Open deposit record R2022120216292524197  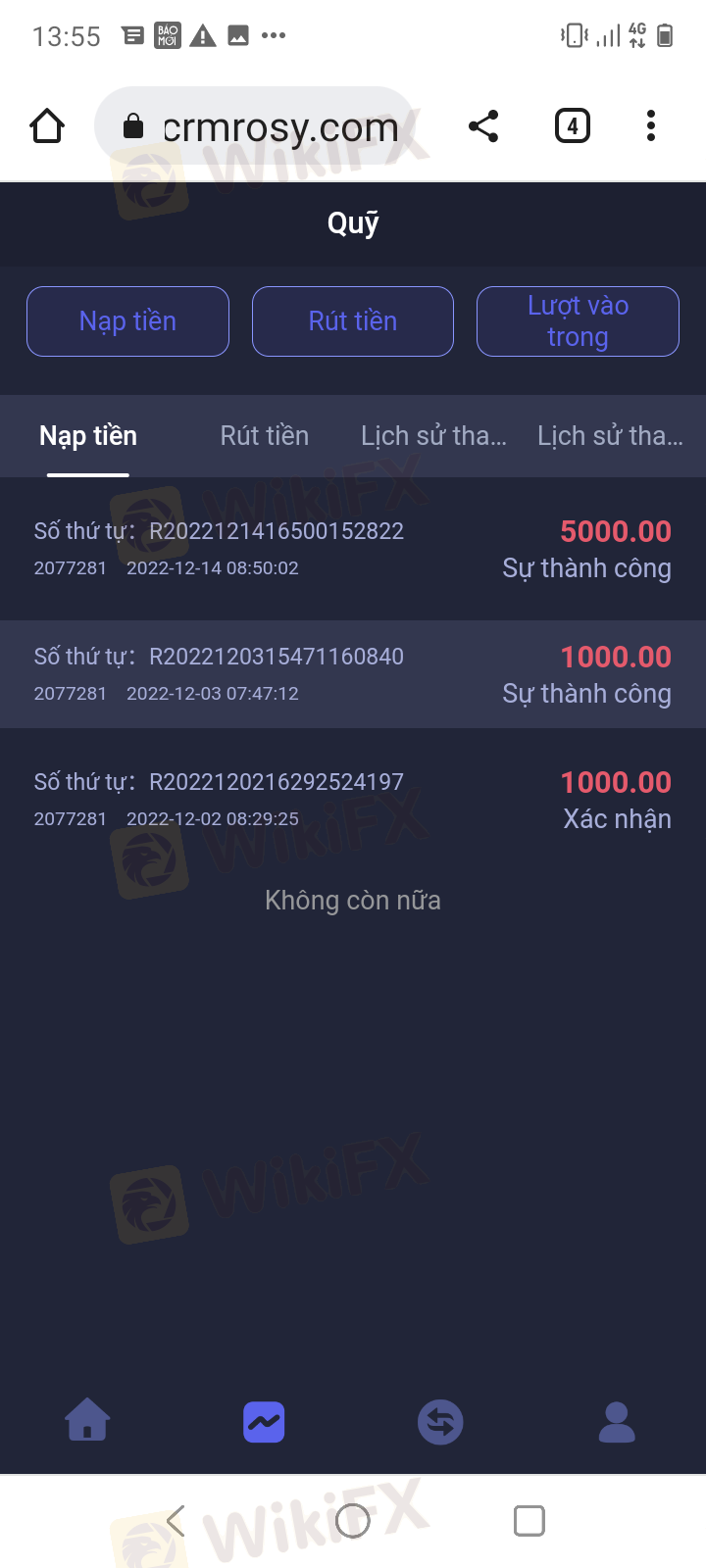(x=353, y=800)
